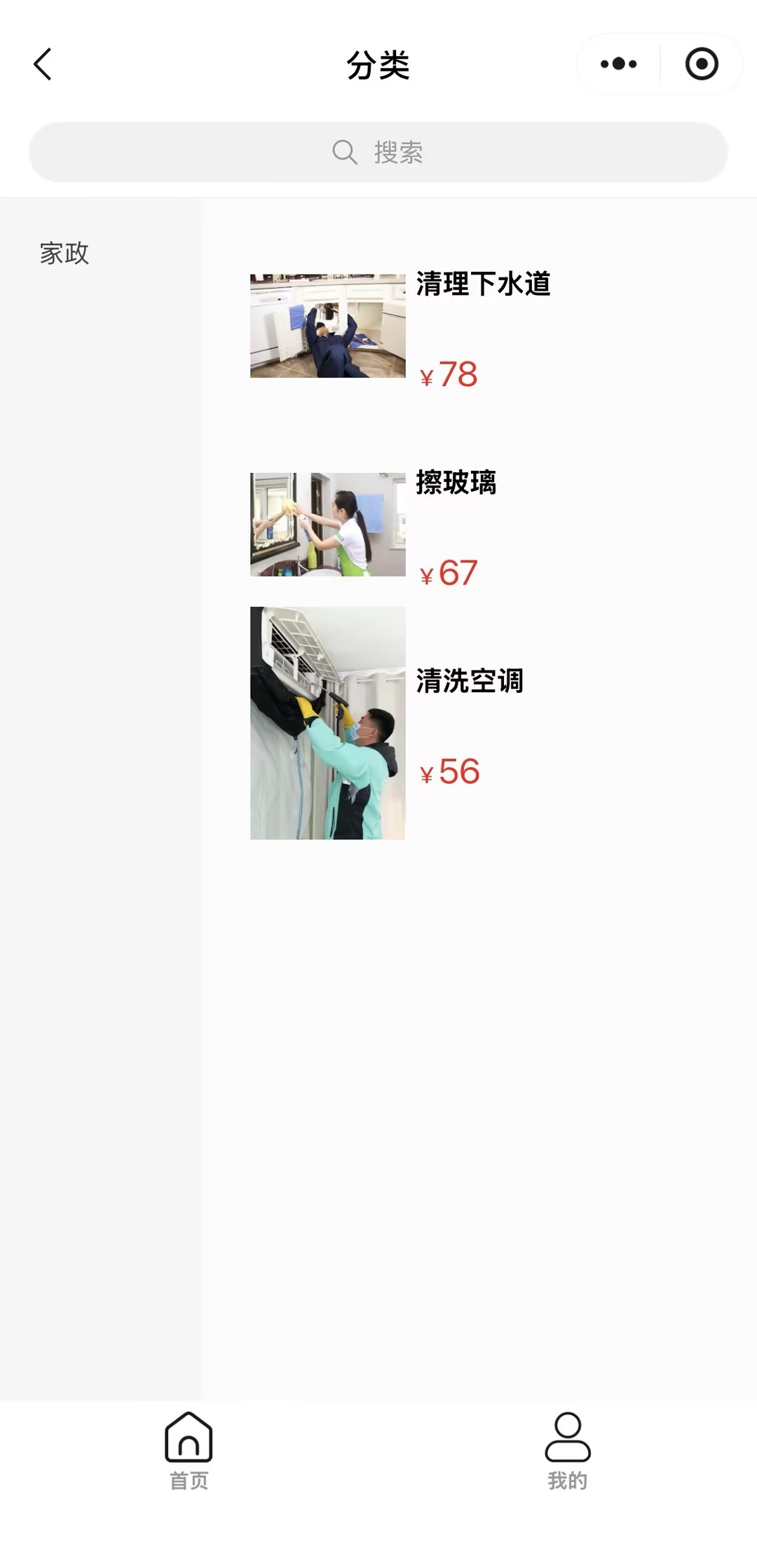The width and height of the screenshot is (757, 1568).
Task: Open the 清理下水道 service item
Action: coord(482,284)
